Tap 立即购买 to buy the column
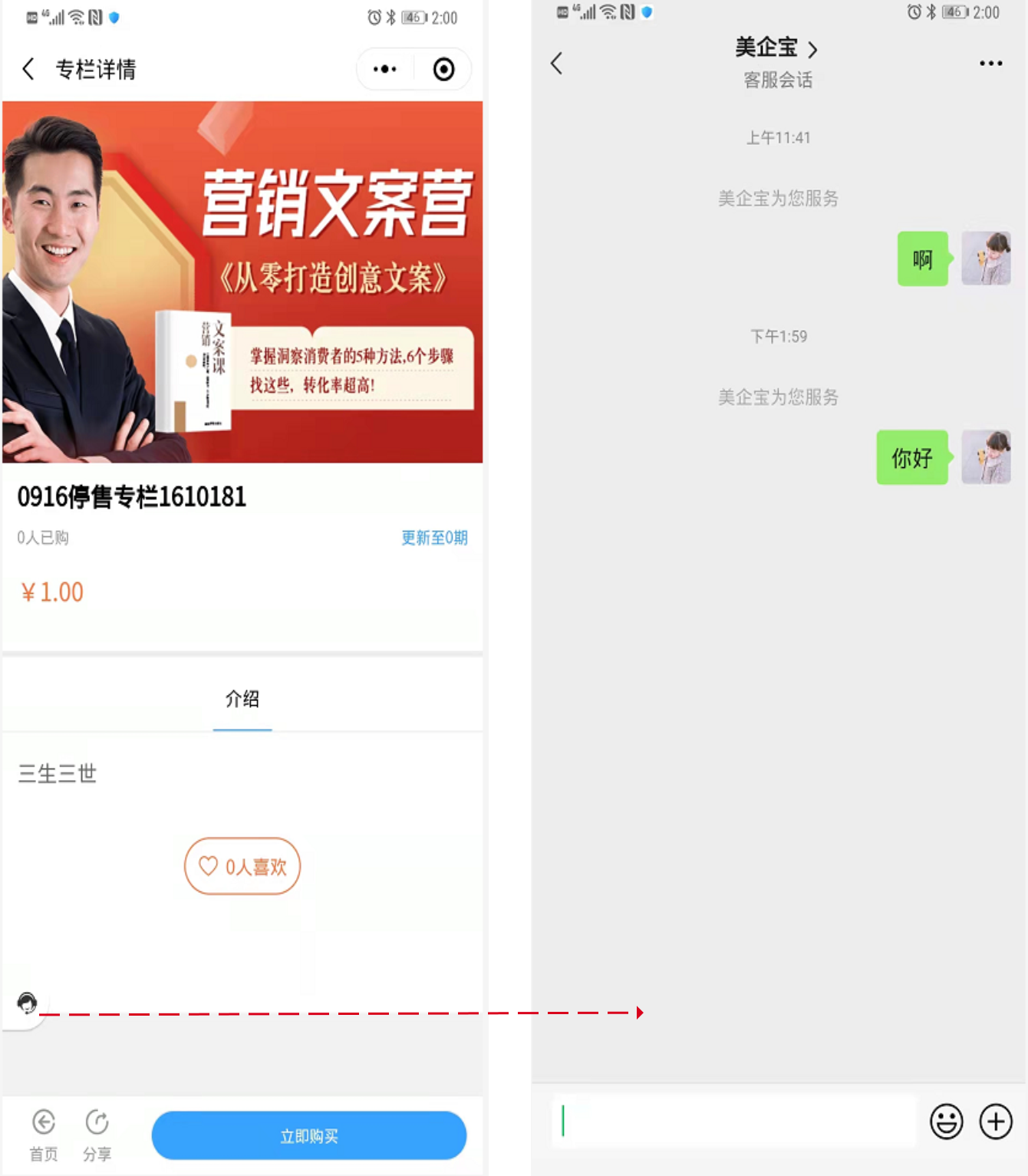The image size is (1028, 1176). (308, 1136)
